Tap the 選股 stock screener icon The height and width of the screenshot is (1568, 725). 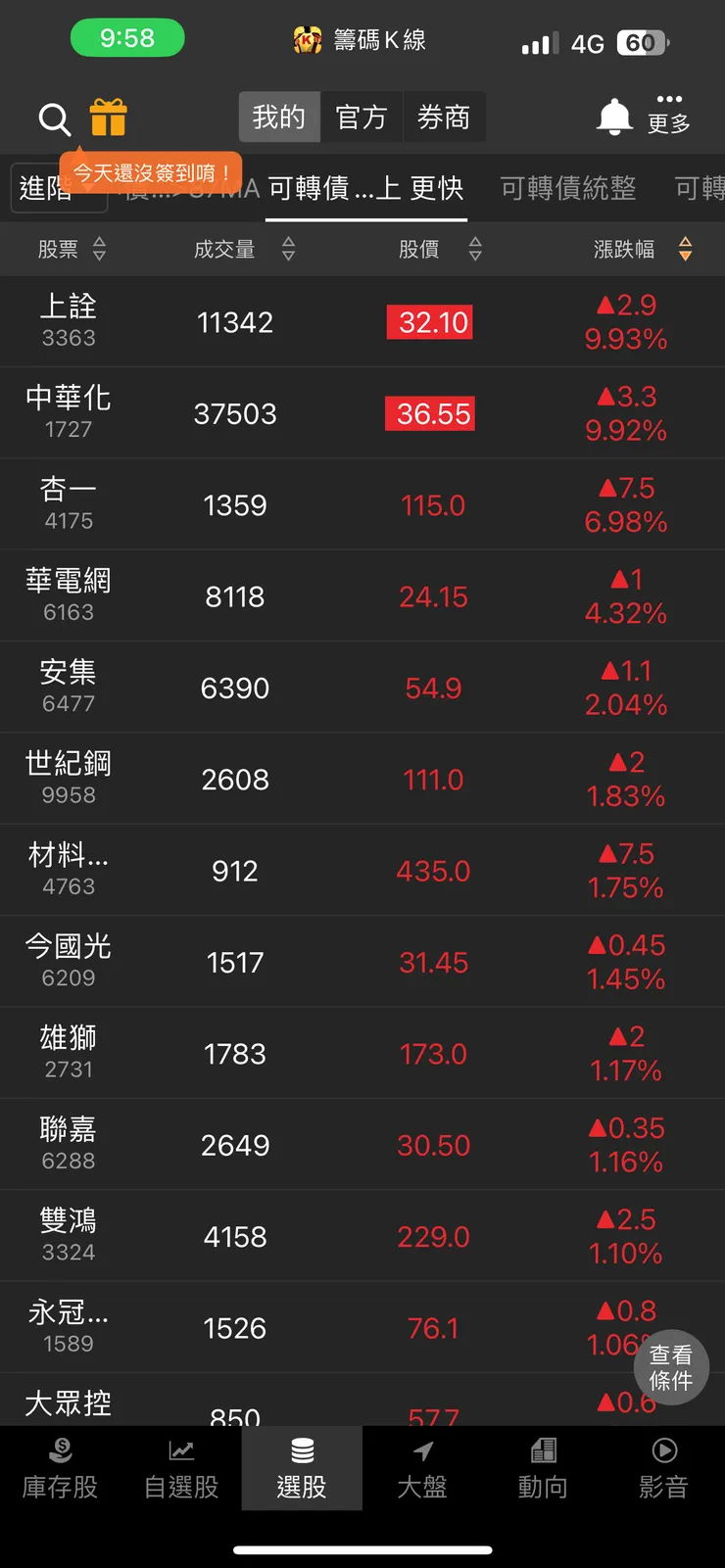point(301,1467)
